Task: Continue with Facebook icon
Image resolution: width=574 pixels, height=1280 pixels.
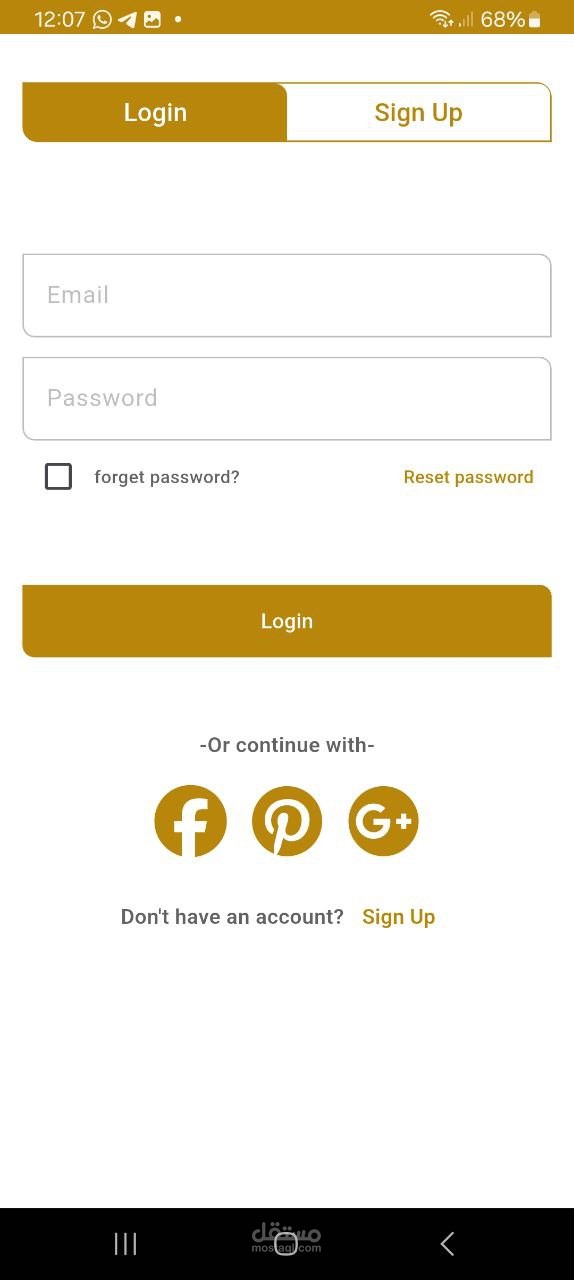Action: click(x=190, y=821)
